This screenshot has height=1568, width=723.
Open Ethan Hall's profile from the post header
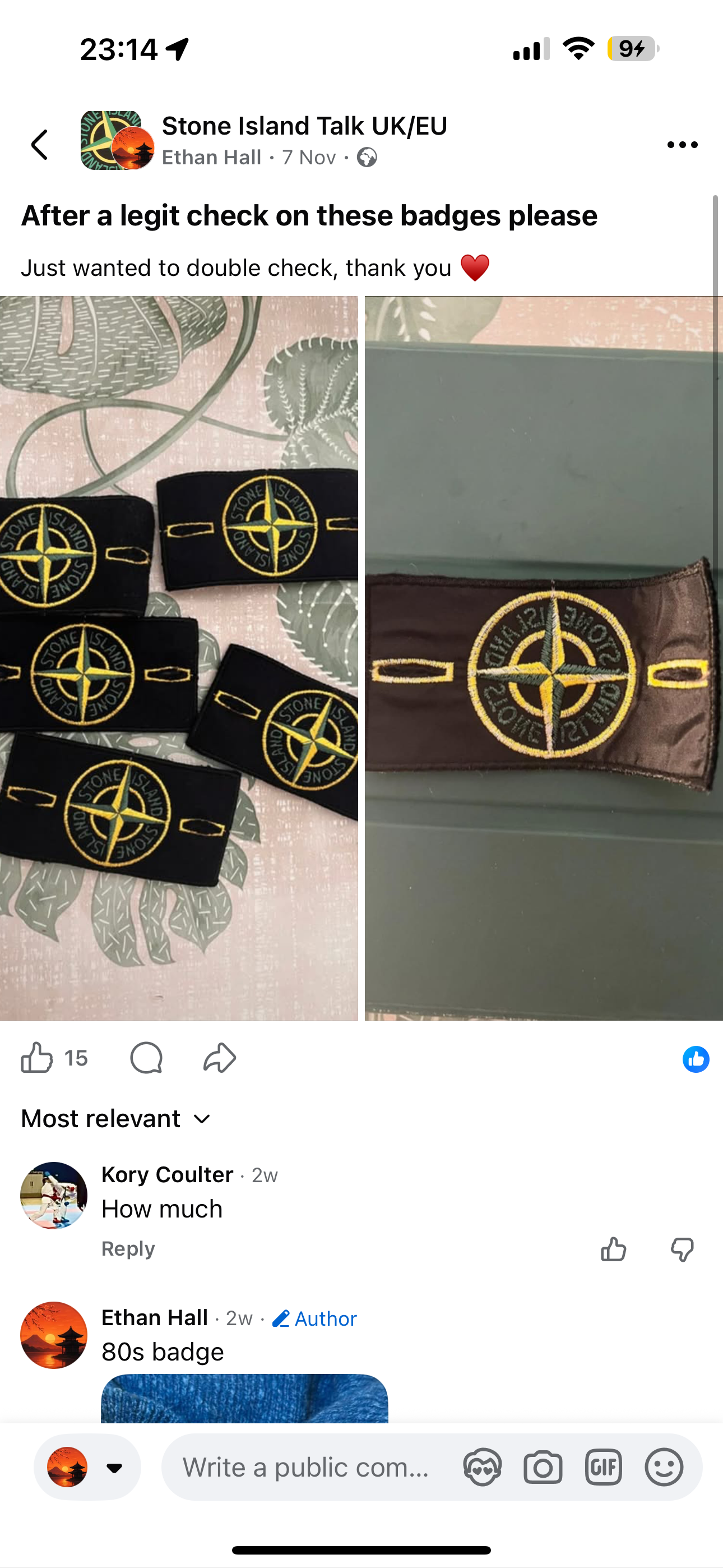coord(211,158)
